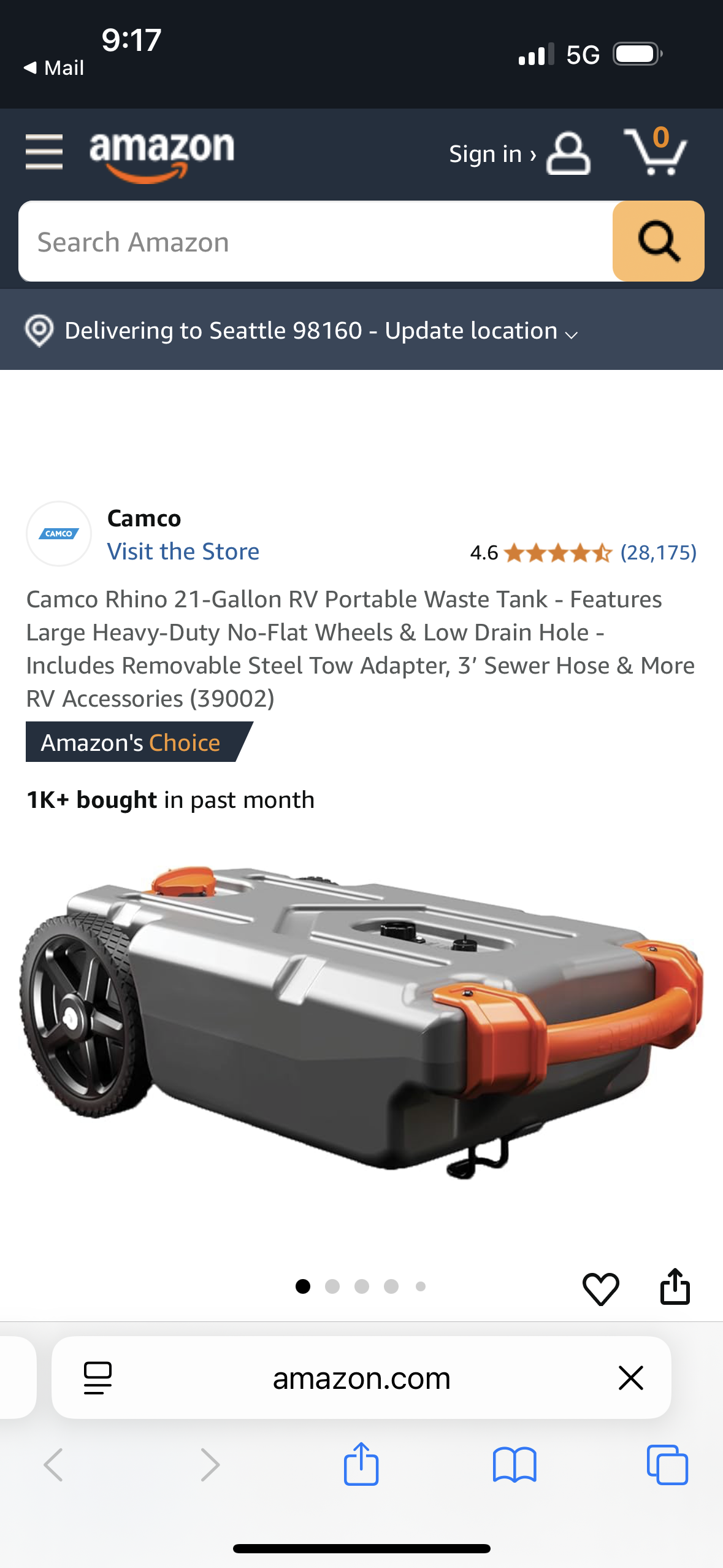Image resolution: width=723 pixels, height=1568 pixels.
Task: Tap the Search Amazon field
Action: pos(316,242)
